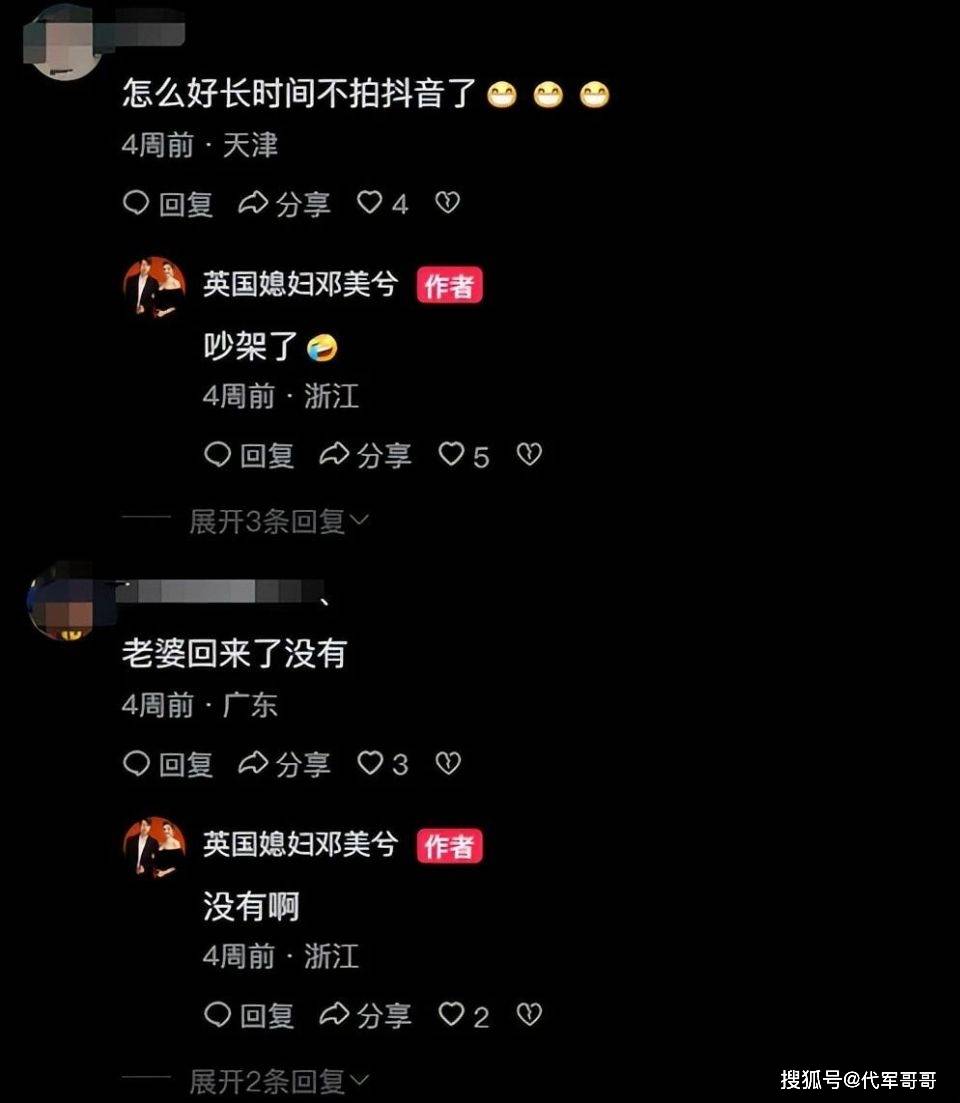Viewport: 960px width, 1103px height.
Task: Share the comment about 不拍抖音
Action: (x=284, y=204)
